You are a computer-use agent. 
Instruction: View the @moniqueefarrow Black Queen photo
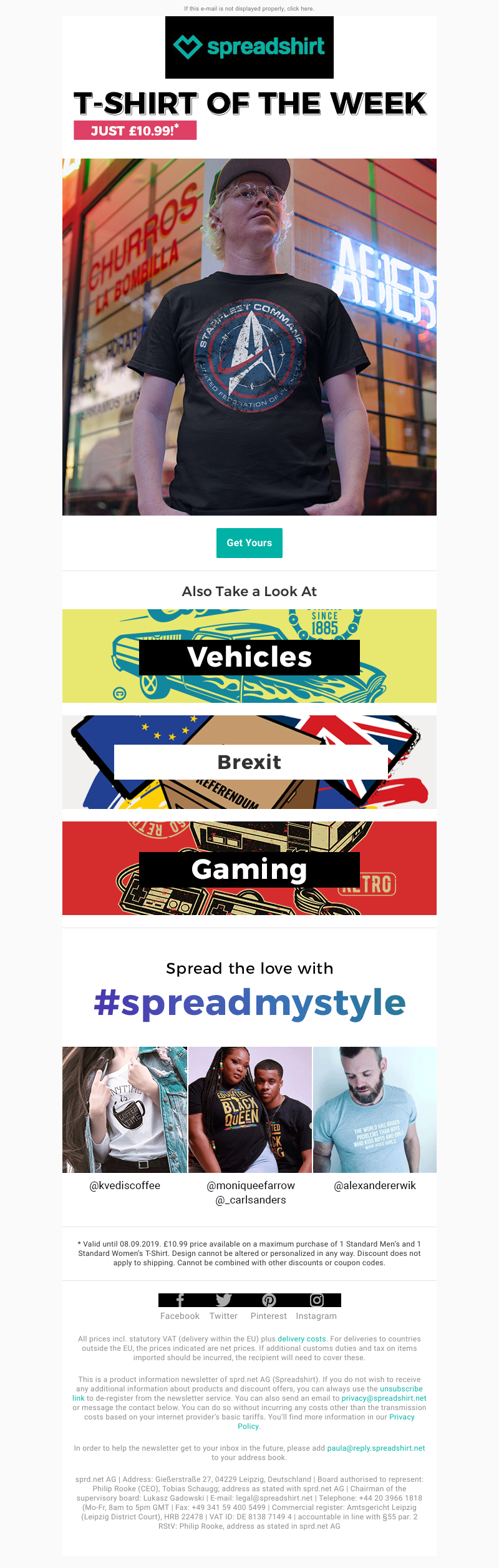tap(249, 1110)
